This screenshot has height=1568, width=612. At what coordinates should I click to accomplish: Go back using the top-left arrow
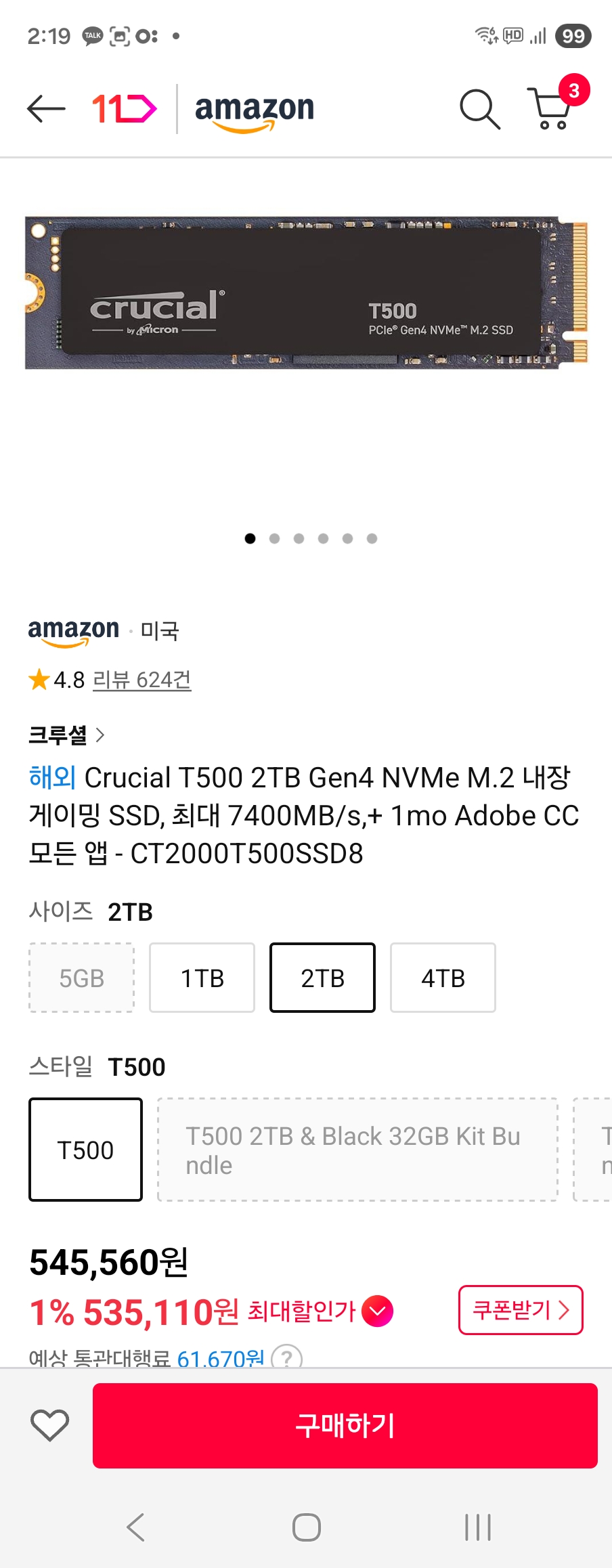click(46, 108)
